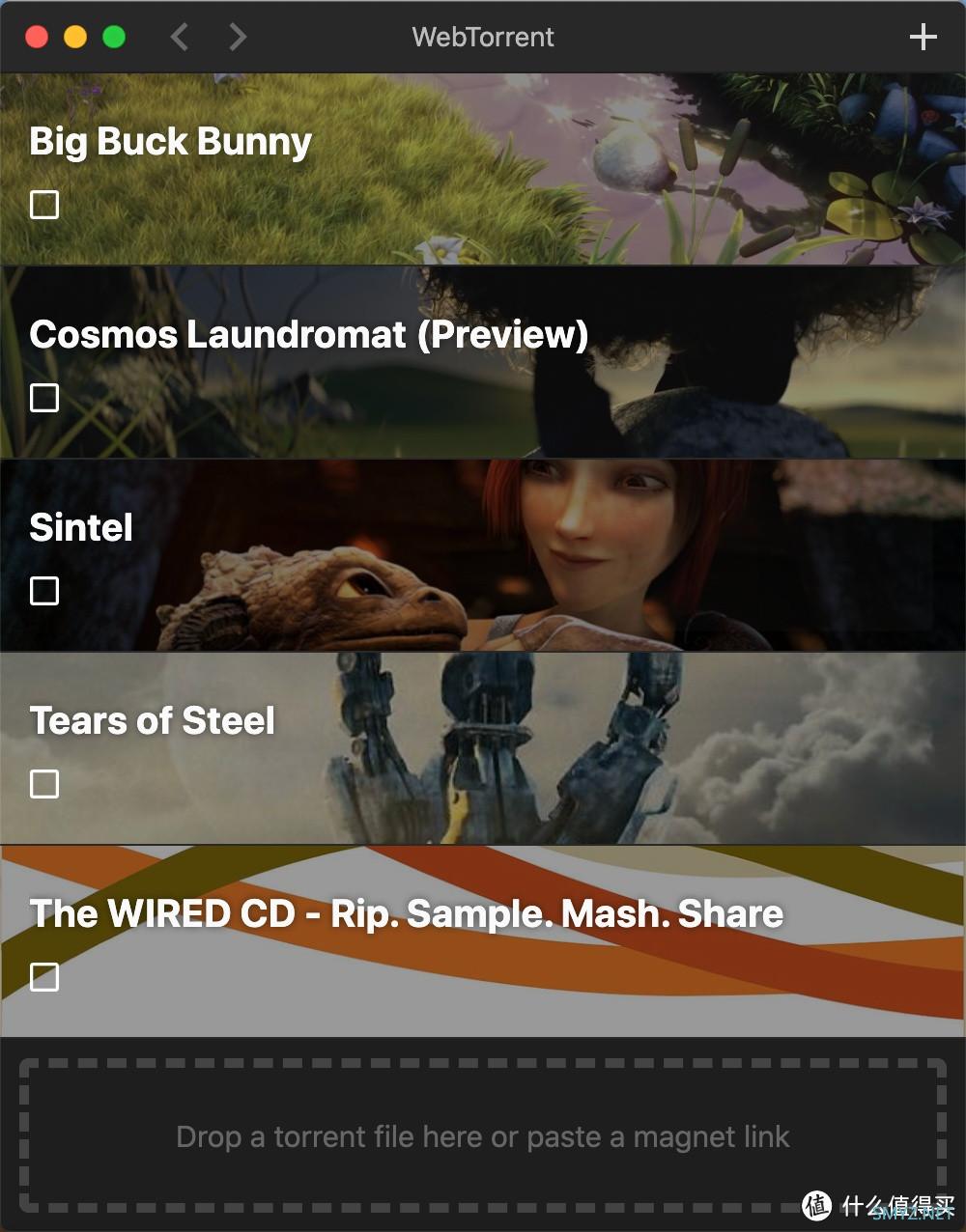Check the Big Buck Bunny checkbox
The image size is (966, 1232).
pos(44,205)
